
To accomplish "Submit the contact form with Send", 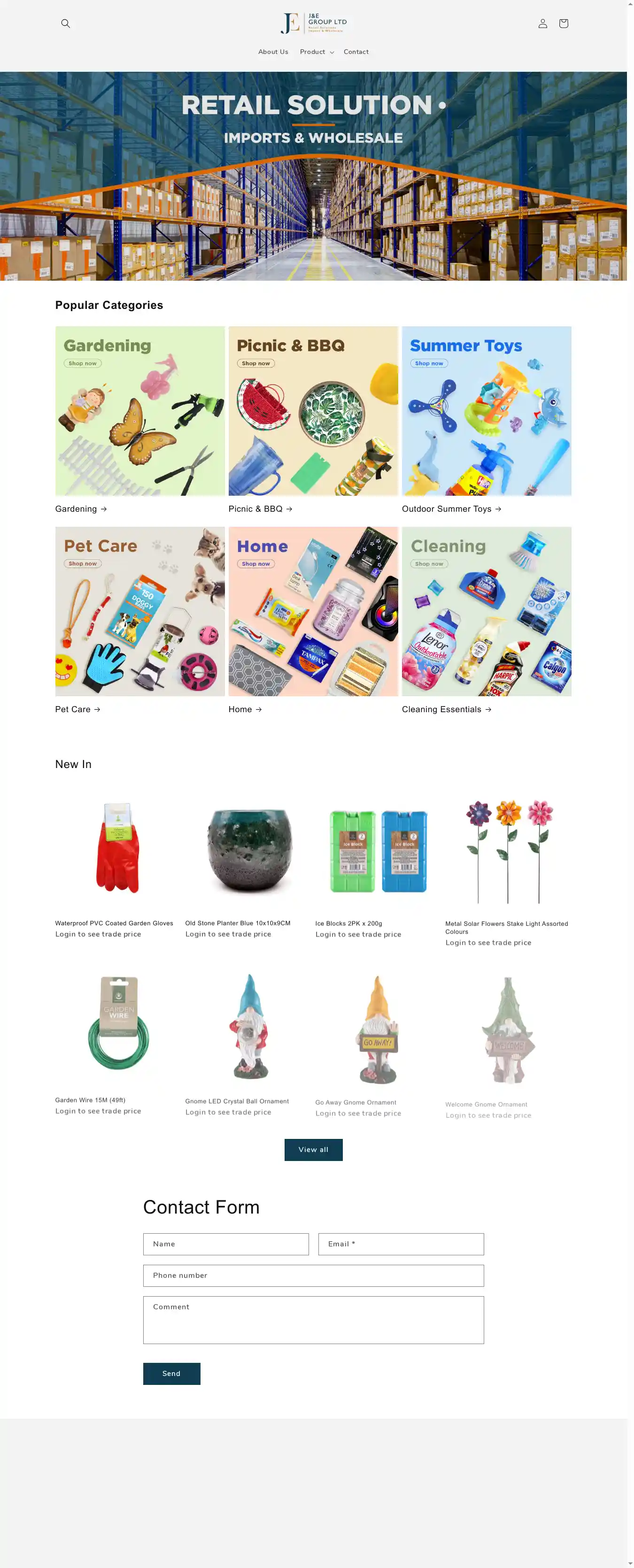I will pyautogui.click(x=171, y=1373).
